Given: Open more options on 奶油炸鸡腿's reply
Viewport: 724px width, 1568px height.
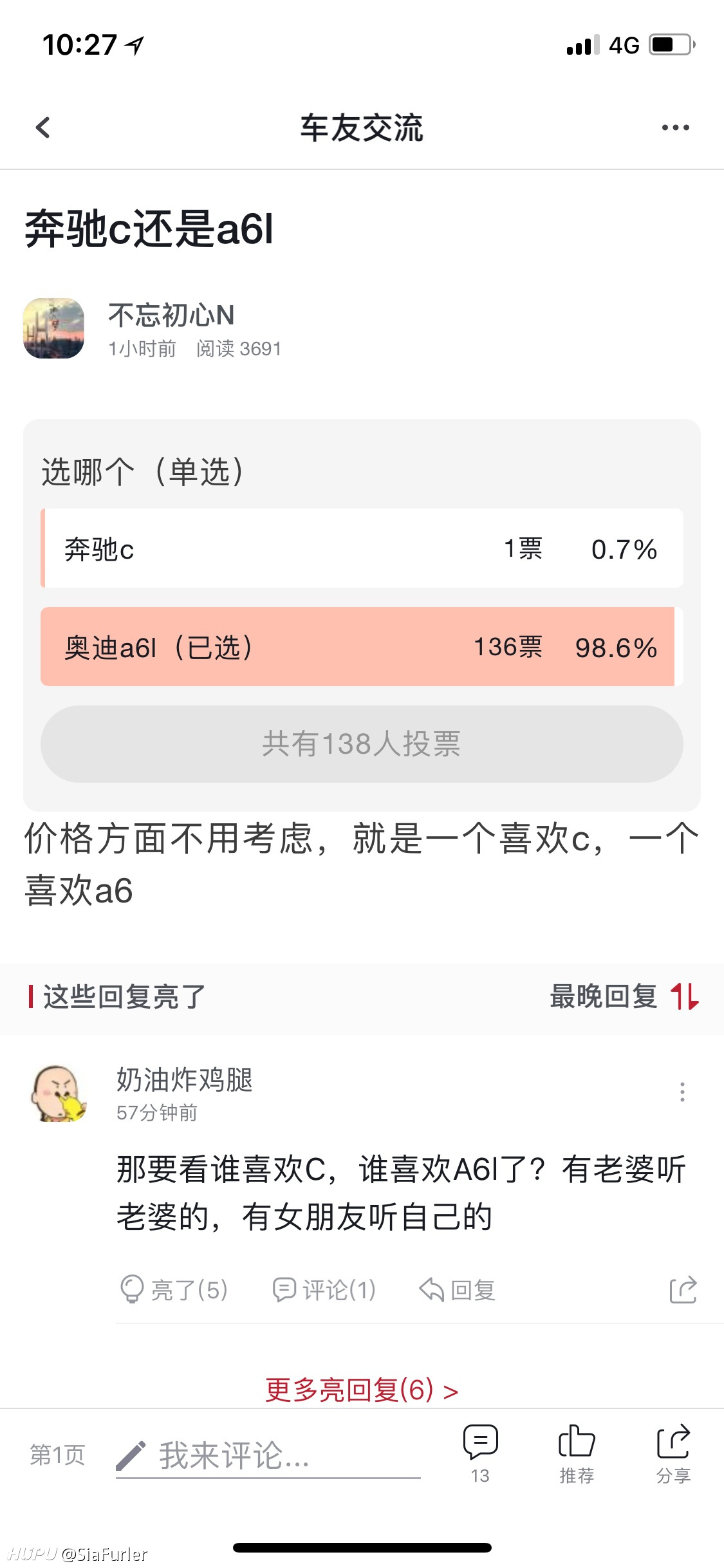Looking at the screenshot, I should [x=682, y=1092].
